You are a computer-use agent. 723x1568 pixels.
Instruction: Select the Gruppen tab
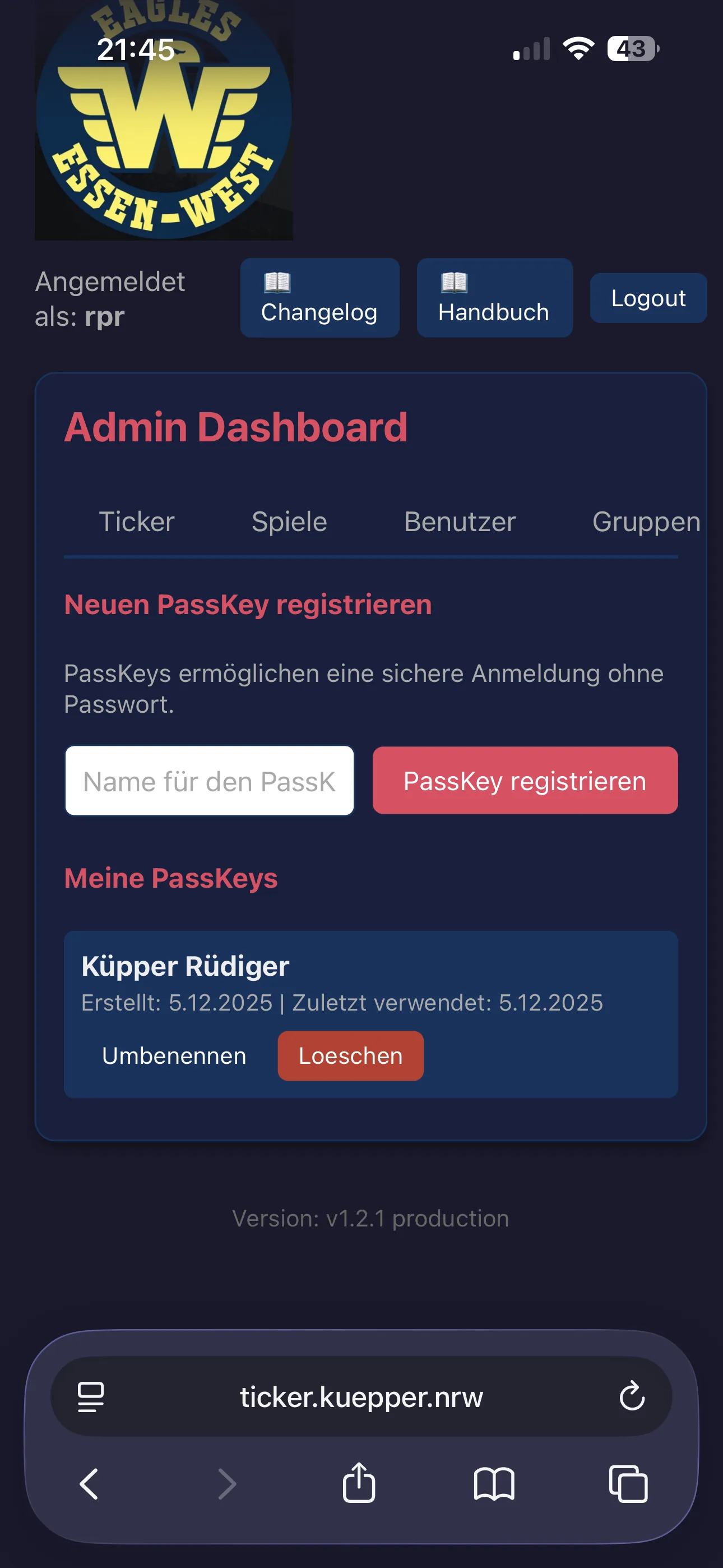(646, 522)
